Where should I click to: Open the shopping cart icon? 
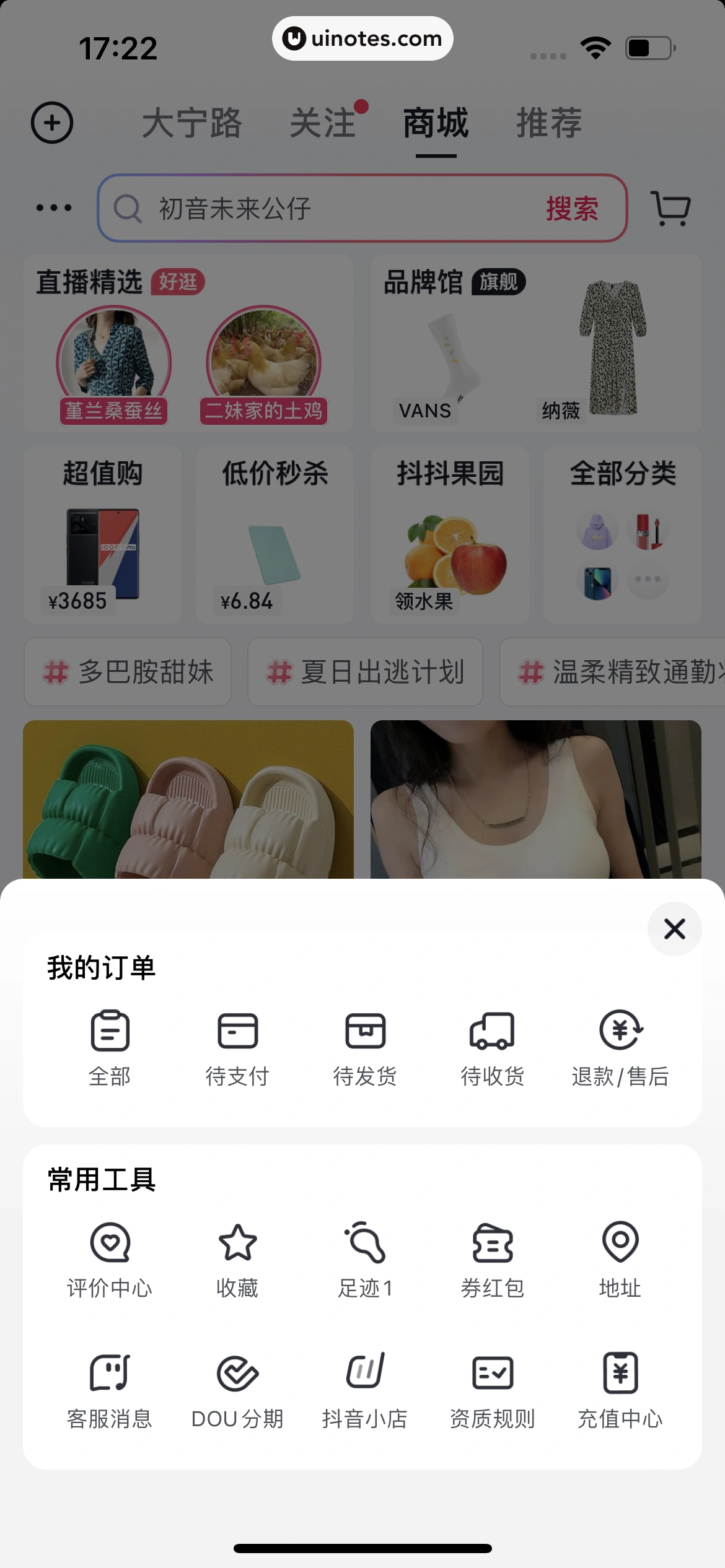point(672,209)
